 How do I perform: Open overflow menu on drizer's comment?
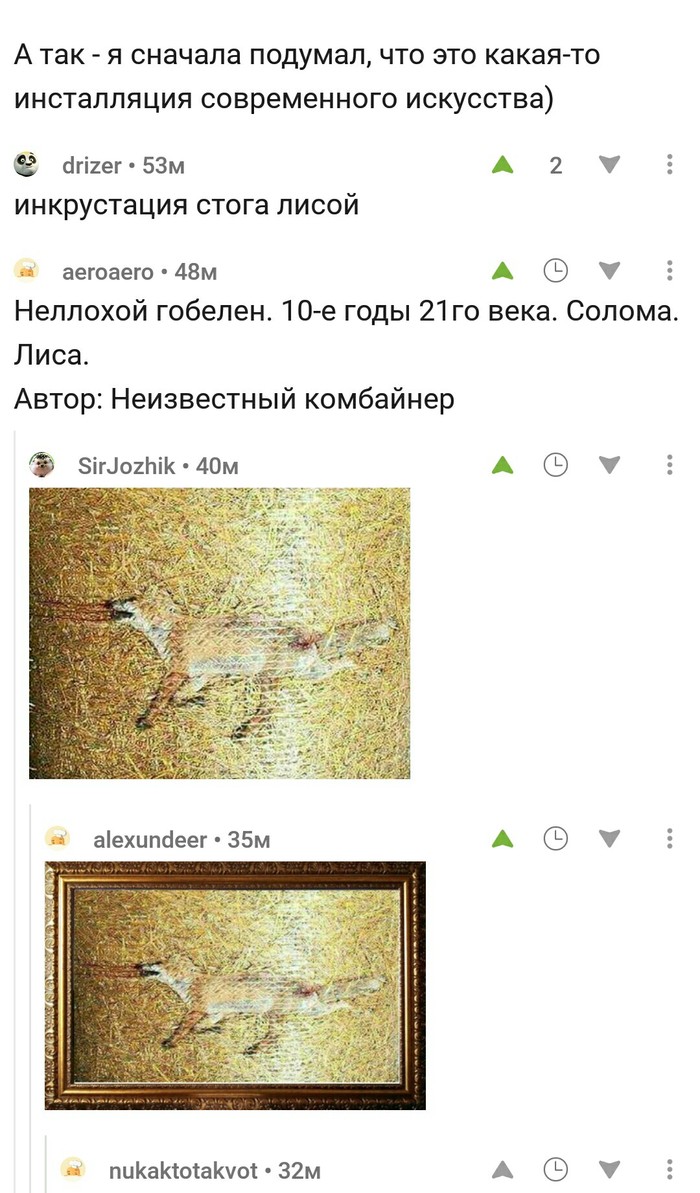click(669, 165)
